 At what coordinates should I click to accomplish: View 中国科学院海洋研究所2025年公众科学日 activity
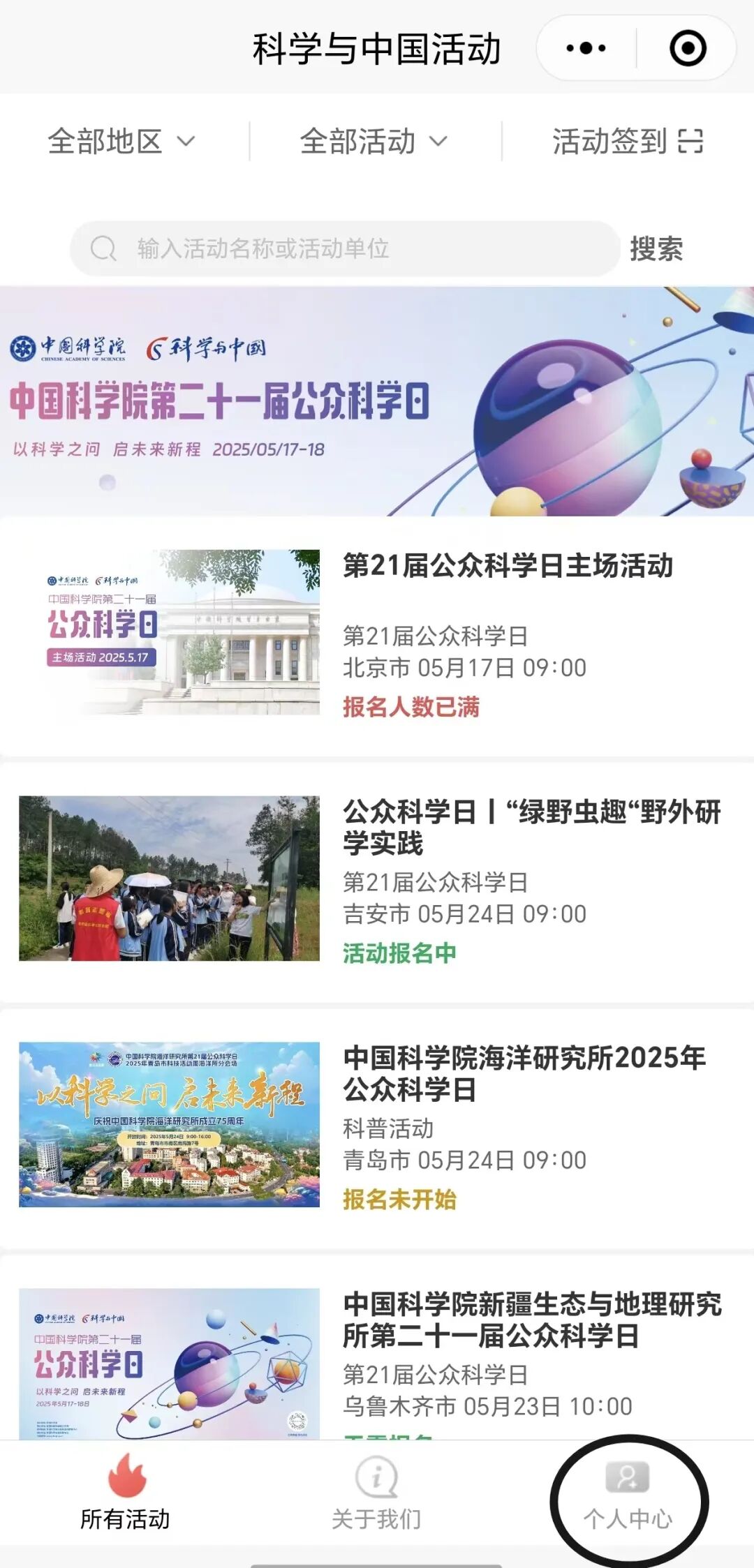coord(524,1073)
